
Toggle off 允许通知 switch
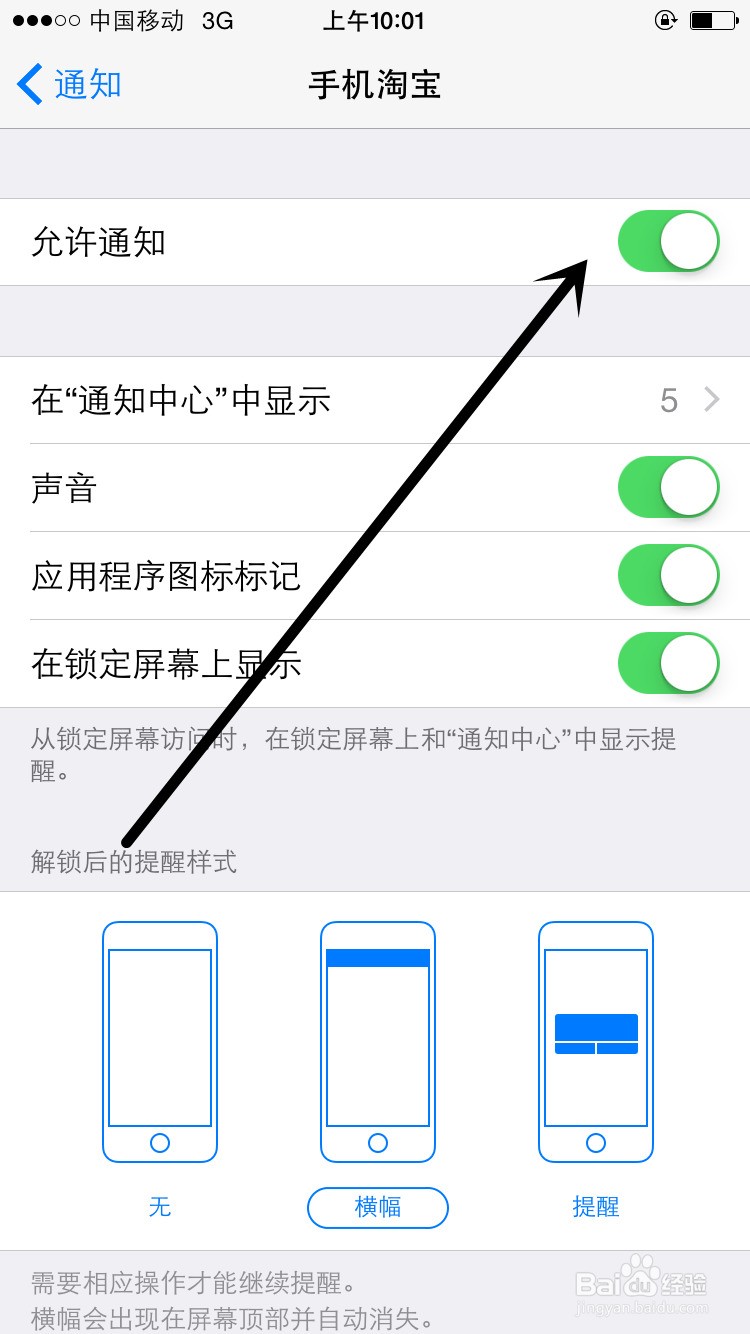point(668,241)
